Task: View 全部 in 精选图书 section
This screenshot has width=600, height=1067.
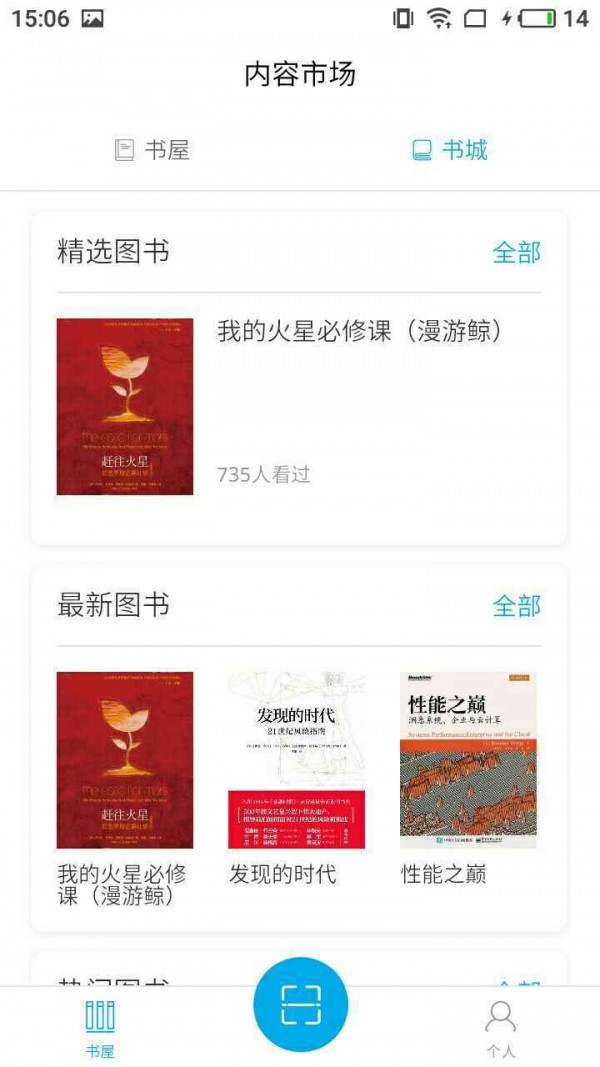Action: [516, 252]
